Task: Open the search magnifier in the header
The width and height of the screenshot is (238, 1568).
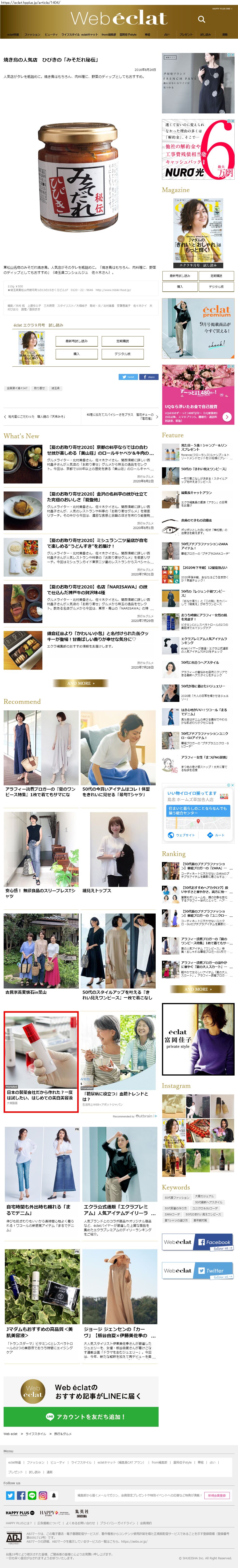Action: tap(201, 19)
